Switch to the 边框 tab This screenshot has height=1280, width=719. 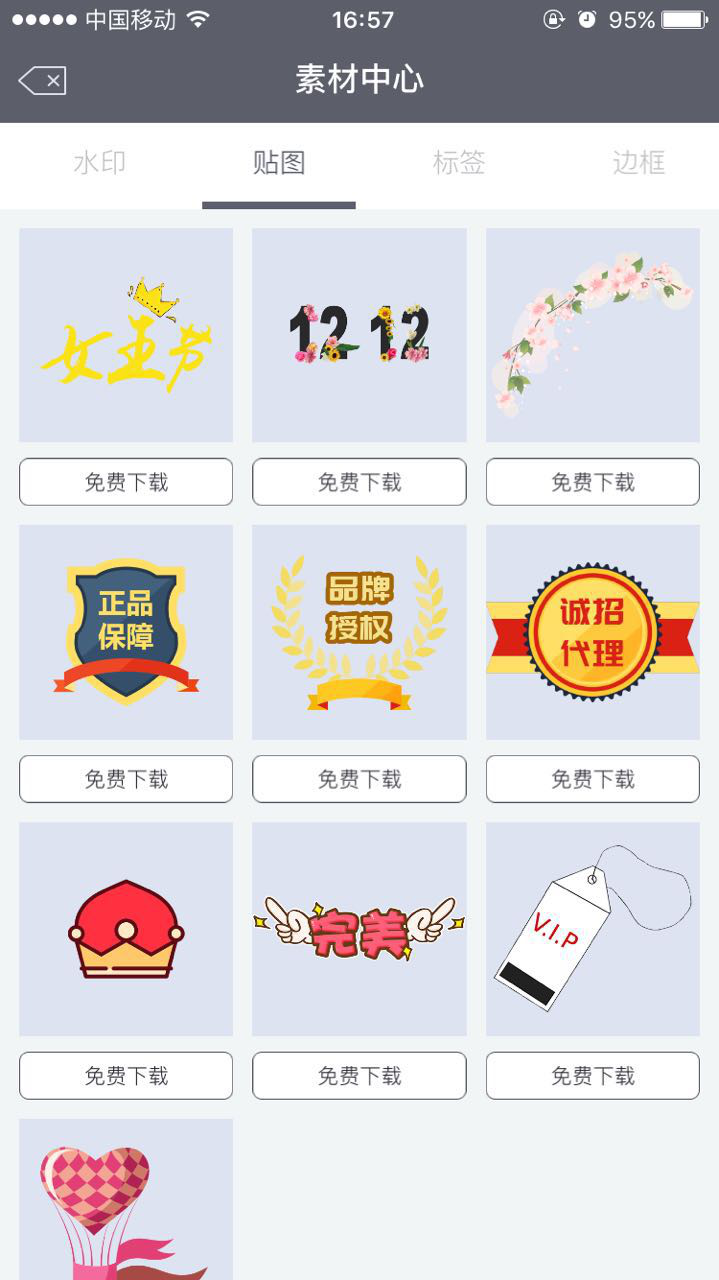[x=638, y=163]
